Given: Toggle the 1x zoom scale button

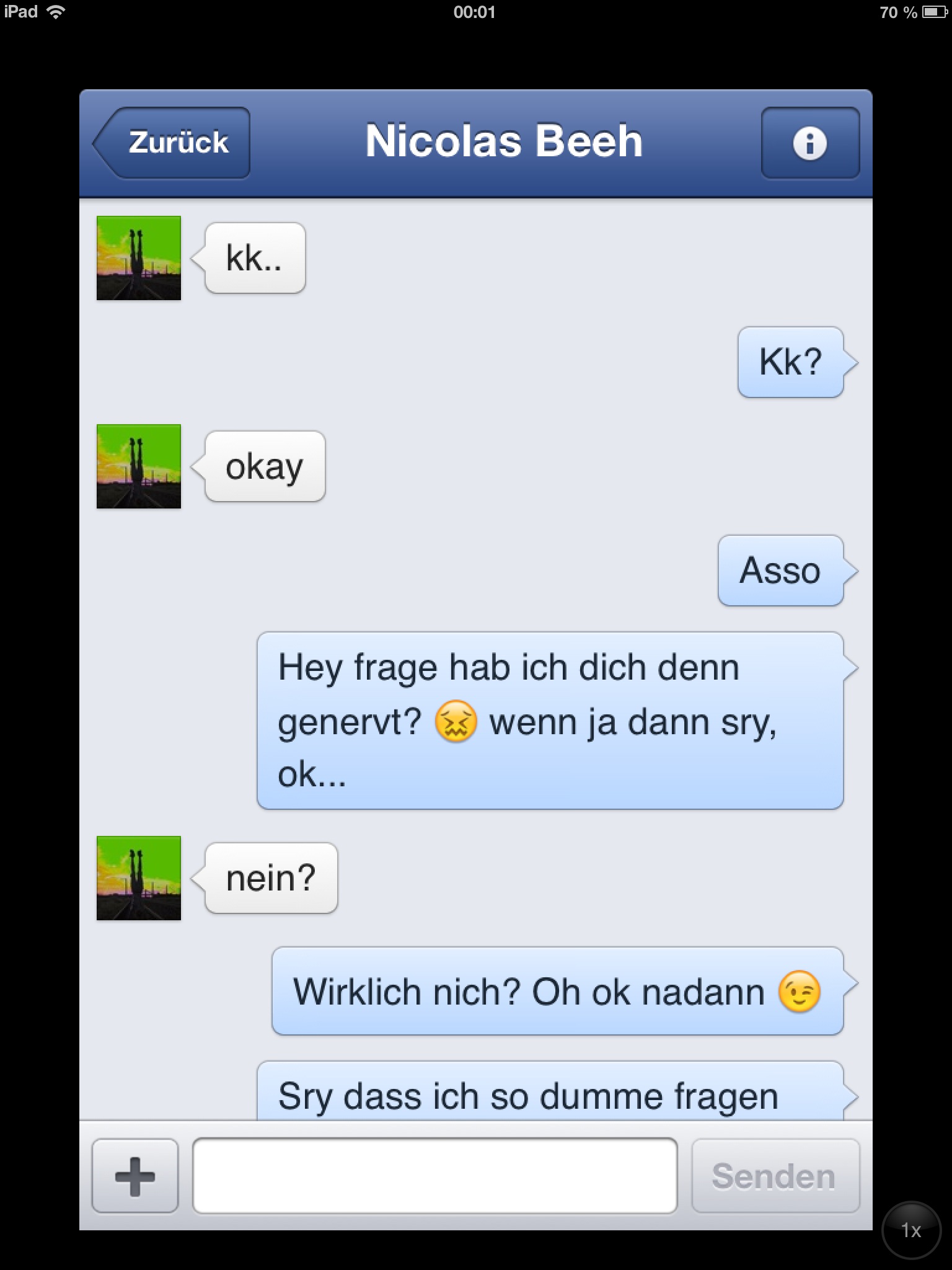Looking at the screenshot, I should [910, 1230].
